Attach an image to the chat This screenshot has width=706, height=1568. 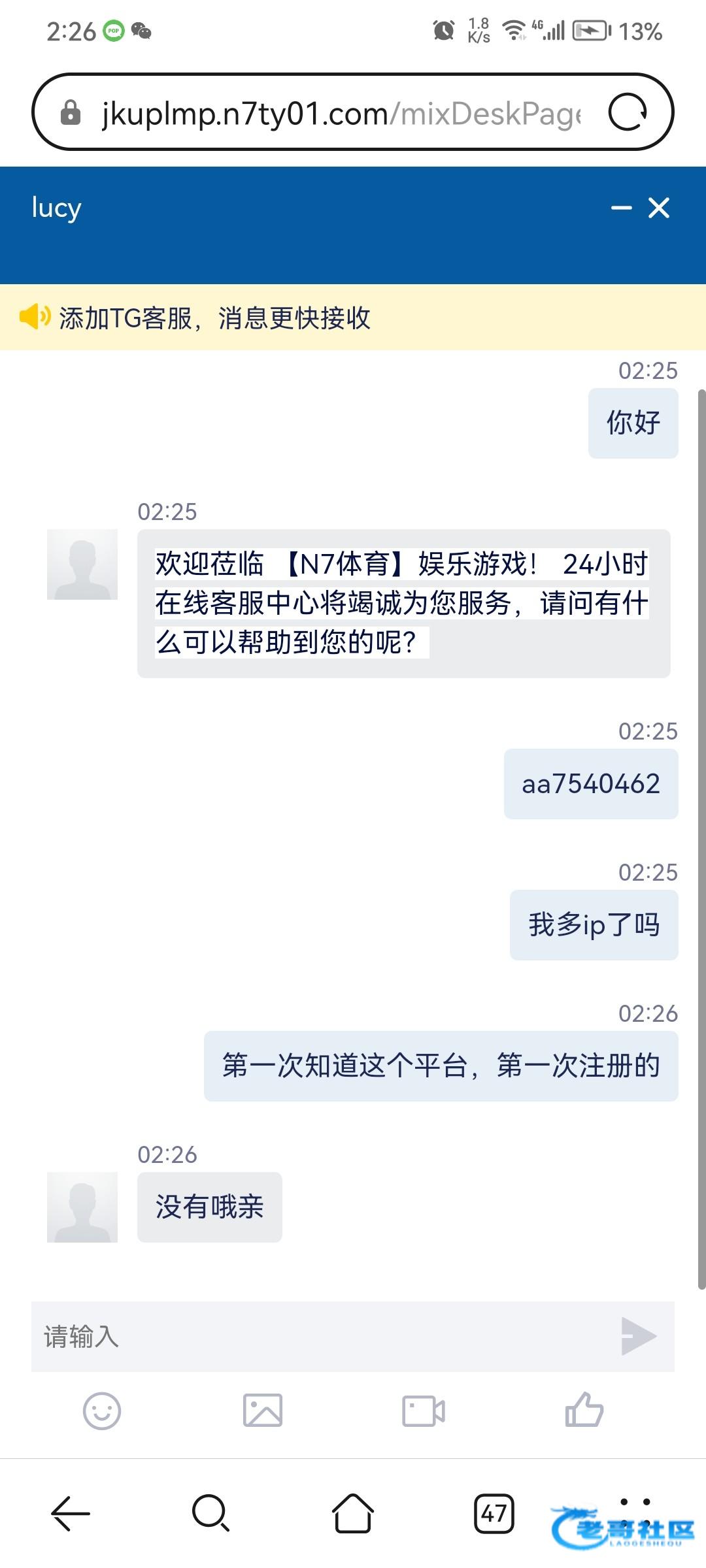click(263, 1410)
